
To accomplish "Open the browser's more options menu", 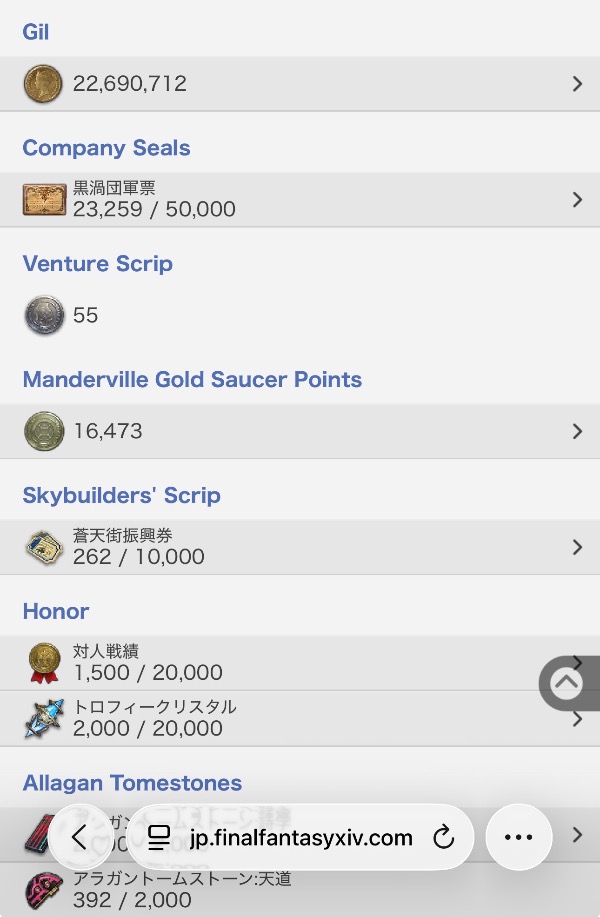I will [518, 837].
